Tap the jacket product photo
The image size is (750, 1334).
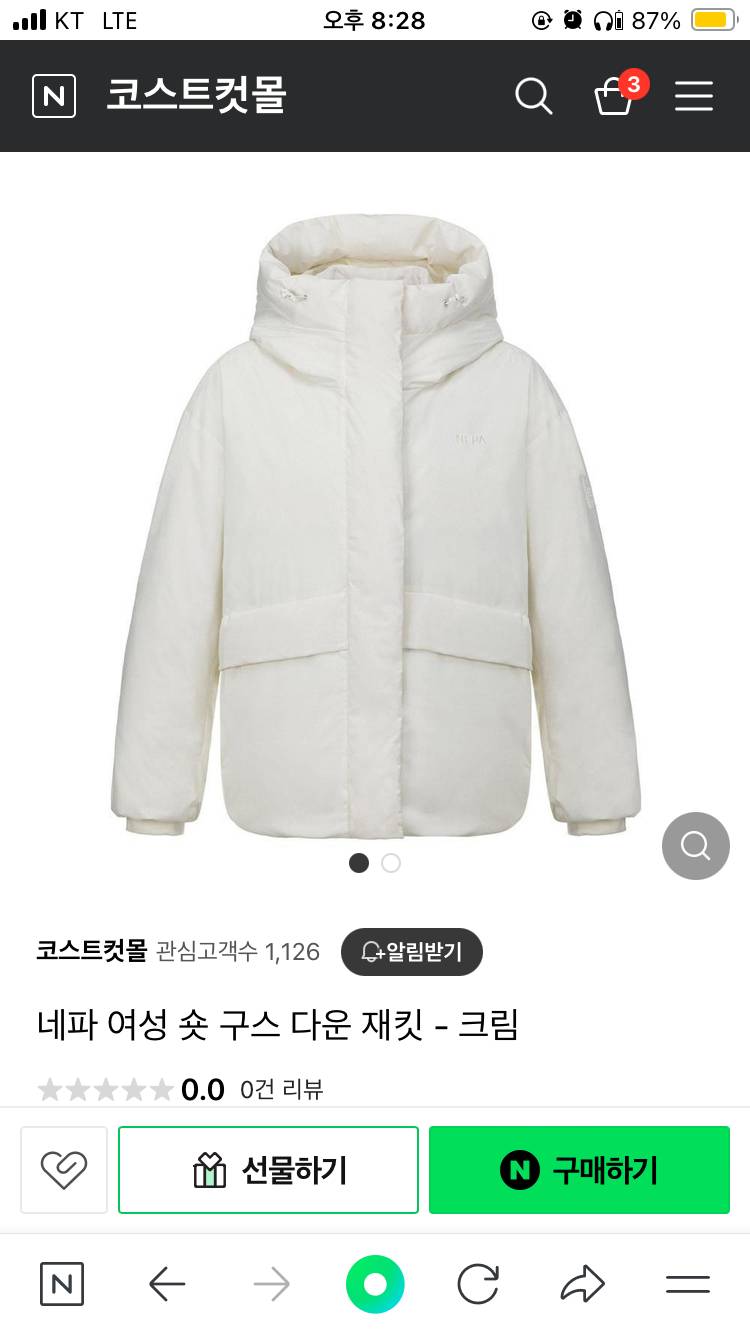375,520
